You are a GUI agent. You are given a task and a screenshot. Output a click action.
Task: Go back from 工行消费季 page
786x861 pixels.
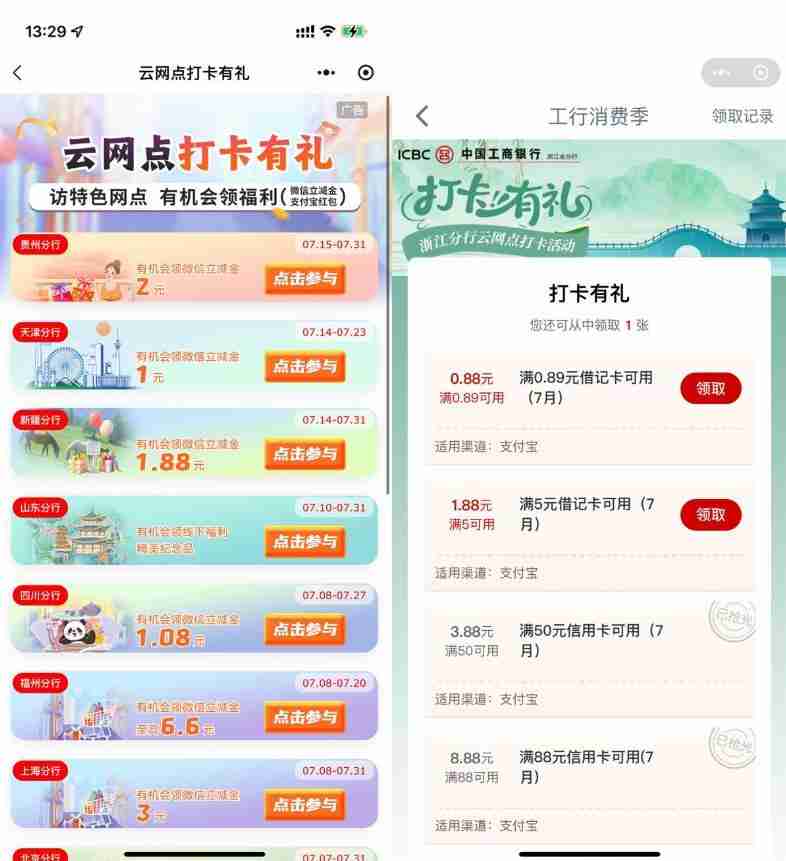click(x=422, y=116)
